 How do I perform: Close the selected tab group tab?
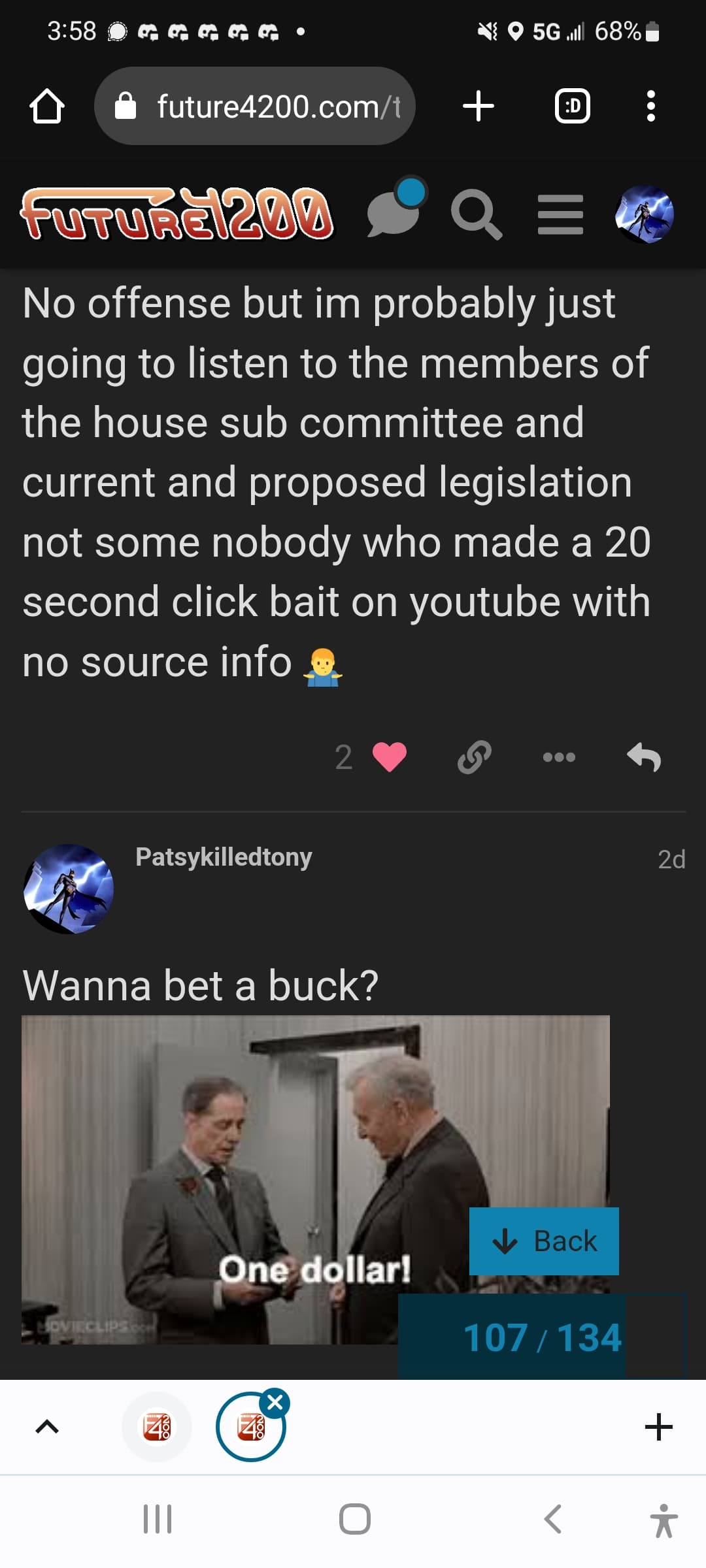click(275, 1402)
